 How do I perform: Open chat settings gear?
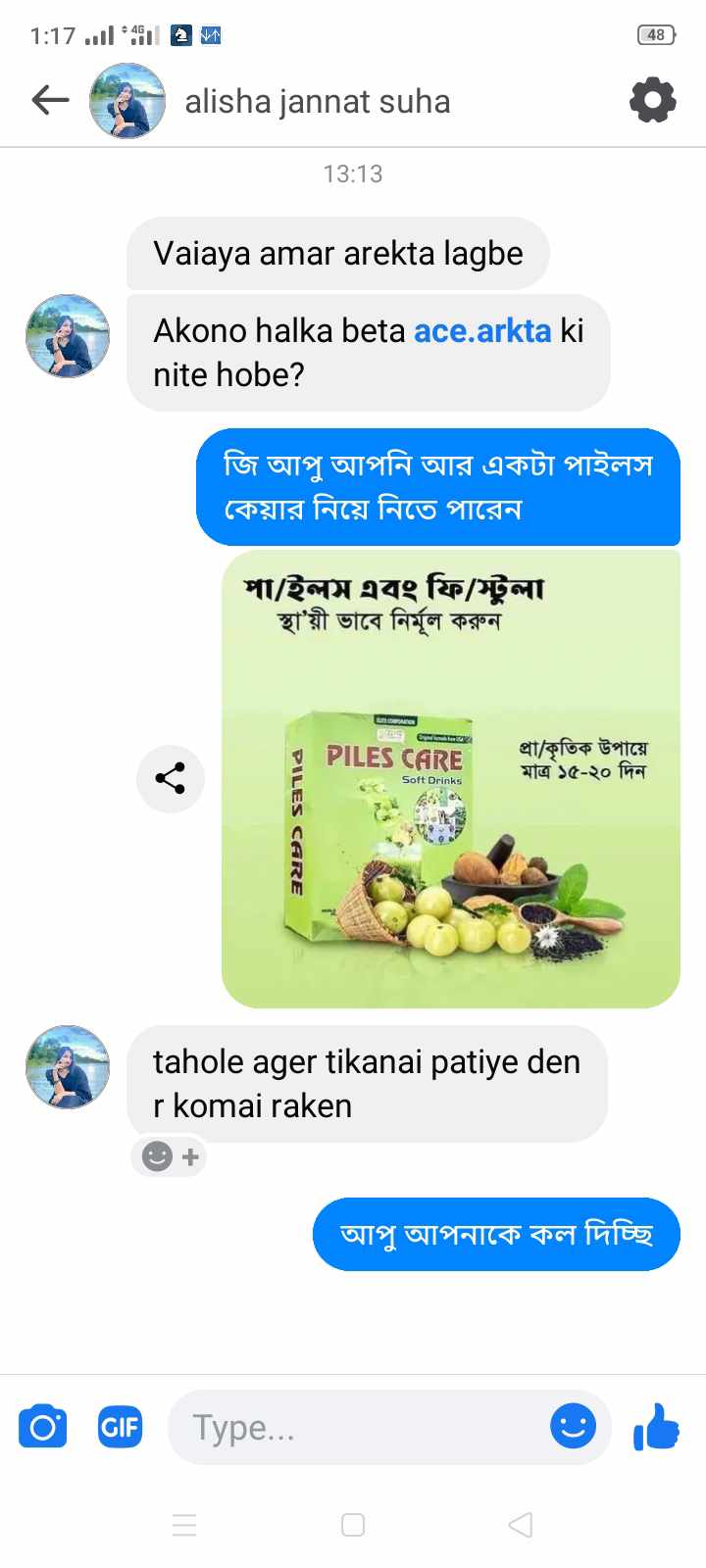652,100
